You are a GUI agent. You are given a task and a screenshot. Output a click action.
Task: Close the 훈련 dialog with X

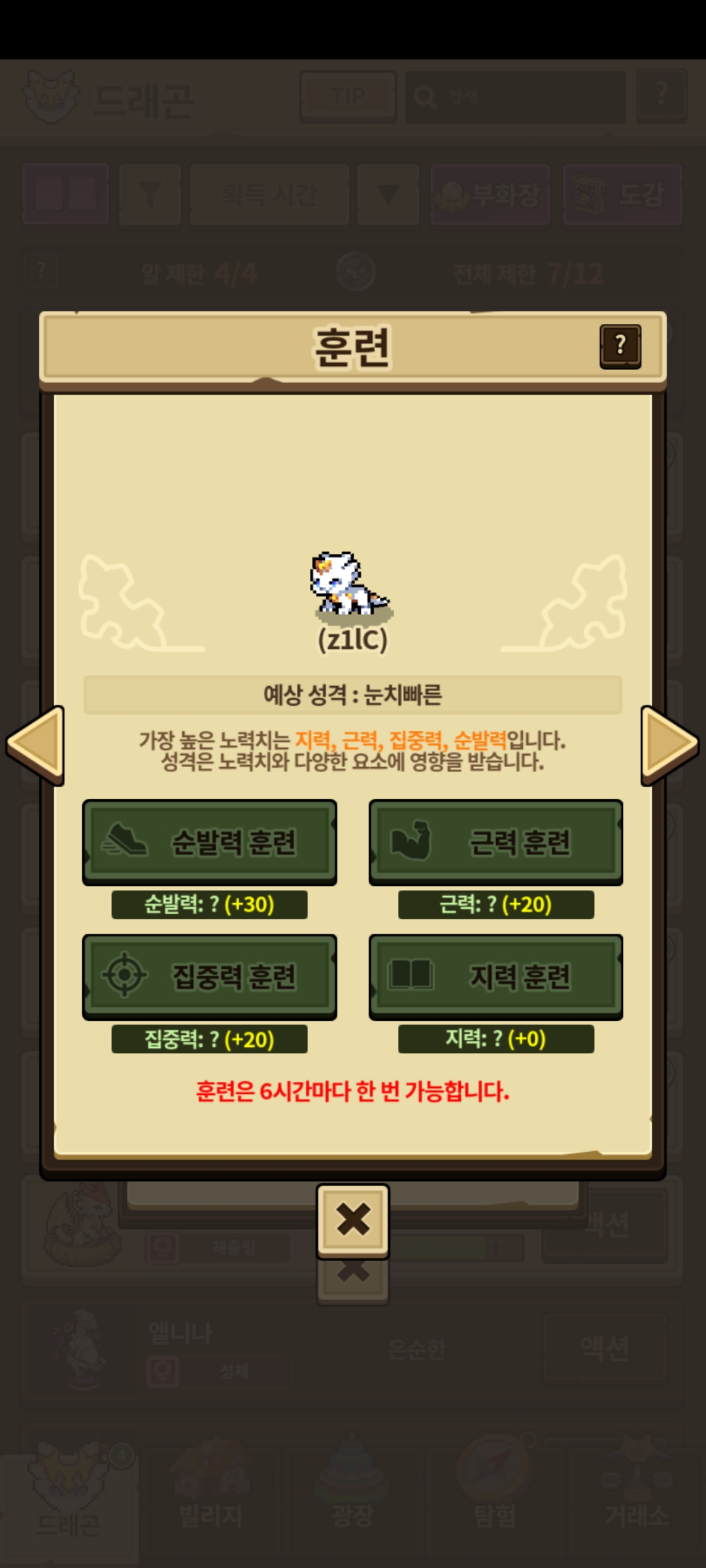pyautogui.click(x=353, y=1220)
